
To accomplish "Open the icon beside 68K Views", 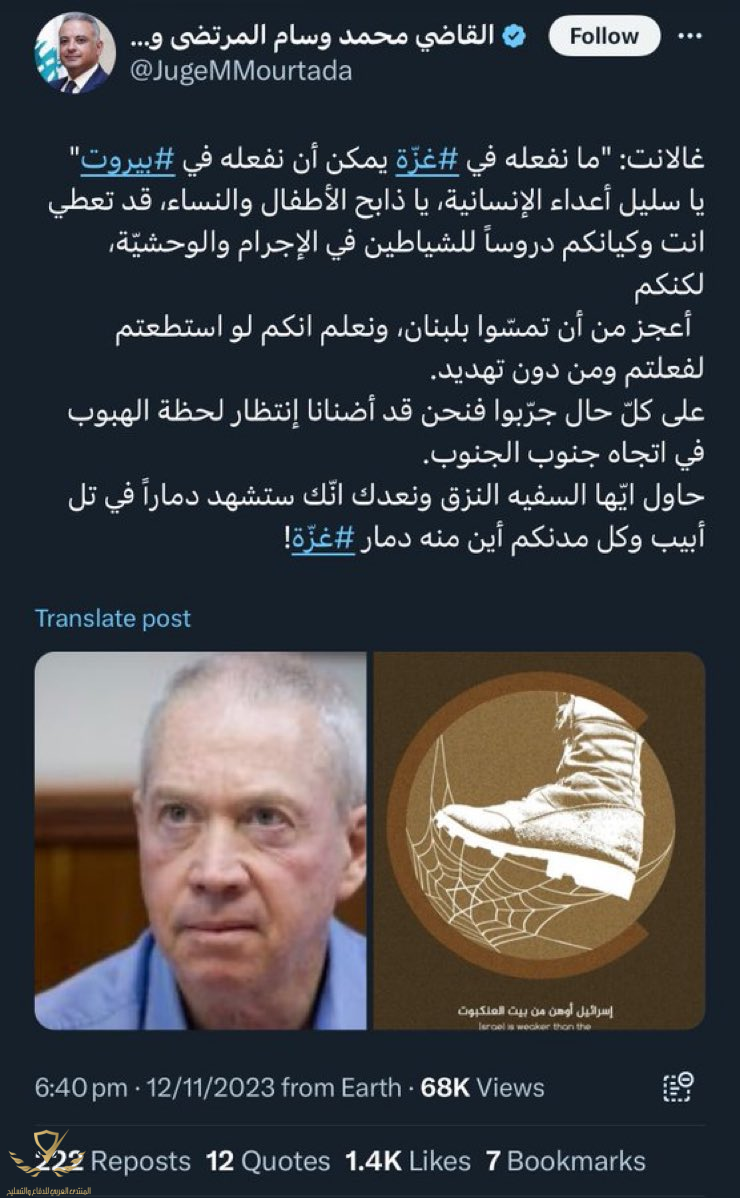I will point(678,1086).
